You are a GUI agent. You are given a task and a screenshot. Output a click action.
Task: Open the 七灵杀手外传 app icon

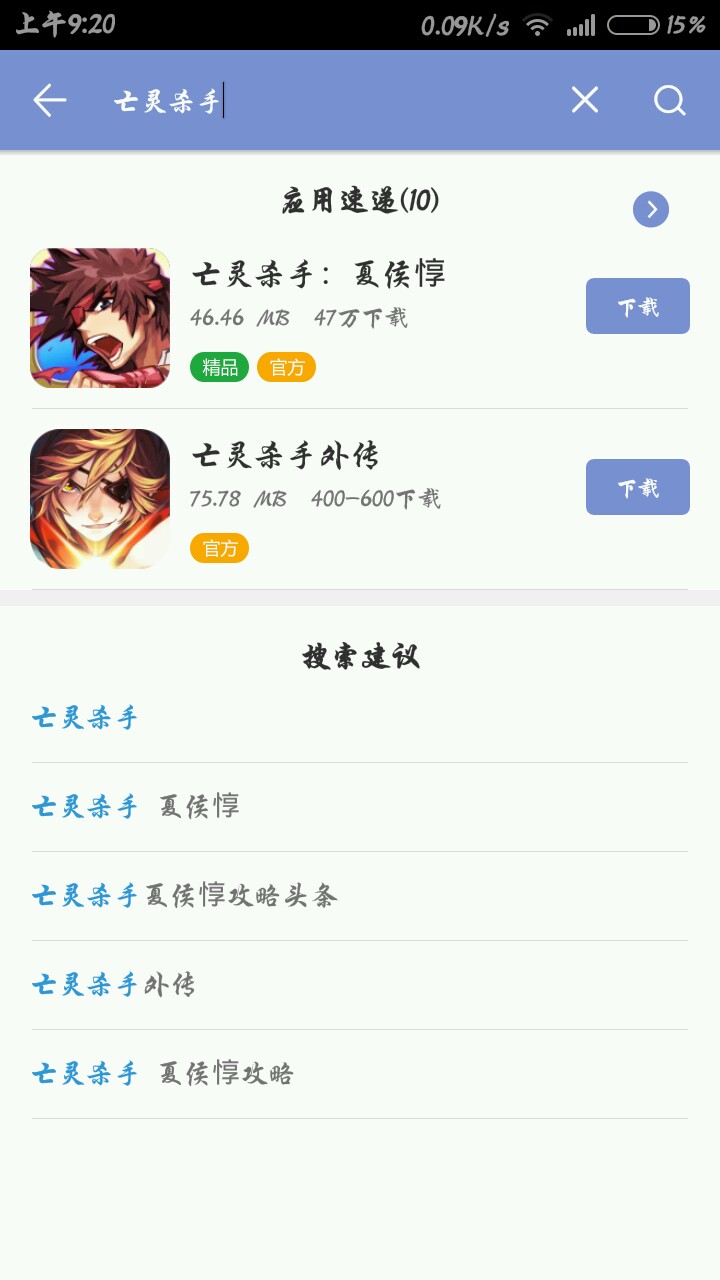tap(100, 499)
